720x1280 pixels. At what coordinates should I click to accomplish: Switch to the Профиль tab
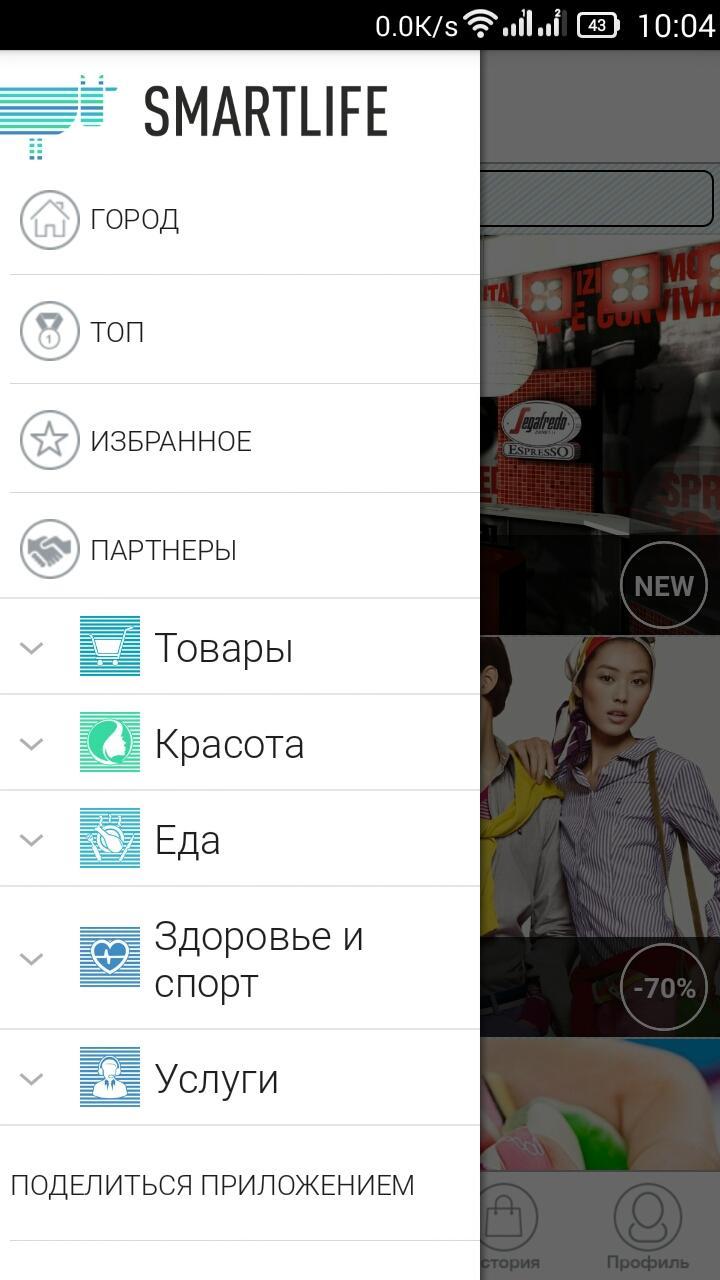(647, 1228)
